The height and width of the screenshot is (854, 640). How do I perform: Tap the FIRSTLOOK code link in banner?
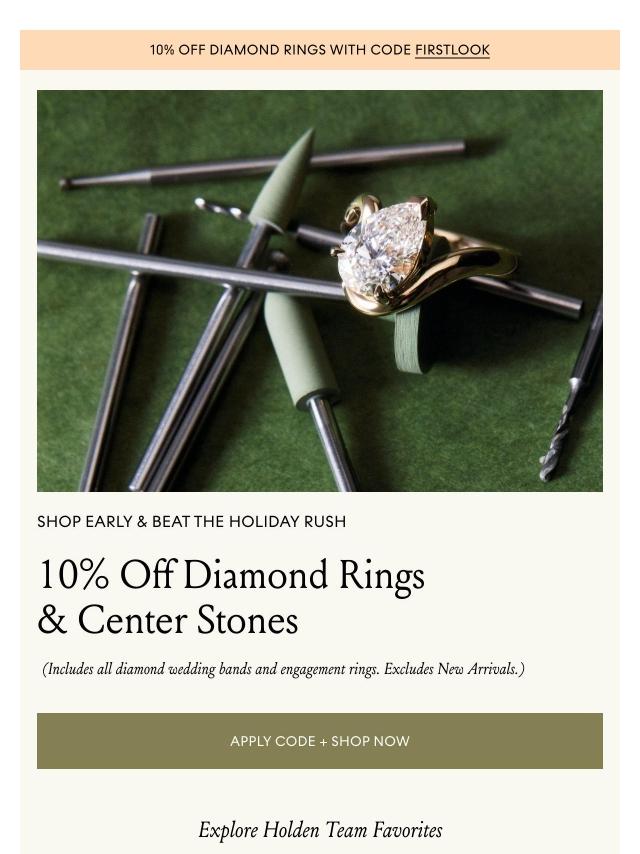452,50
